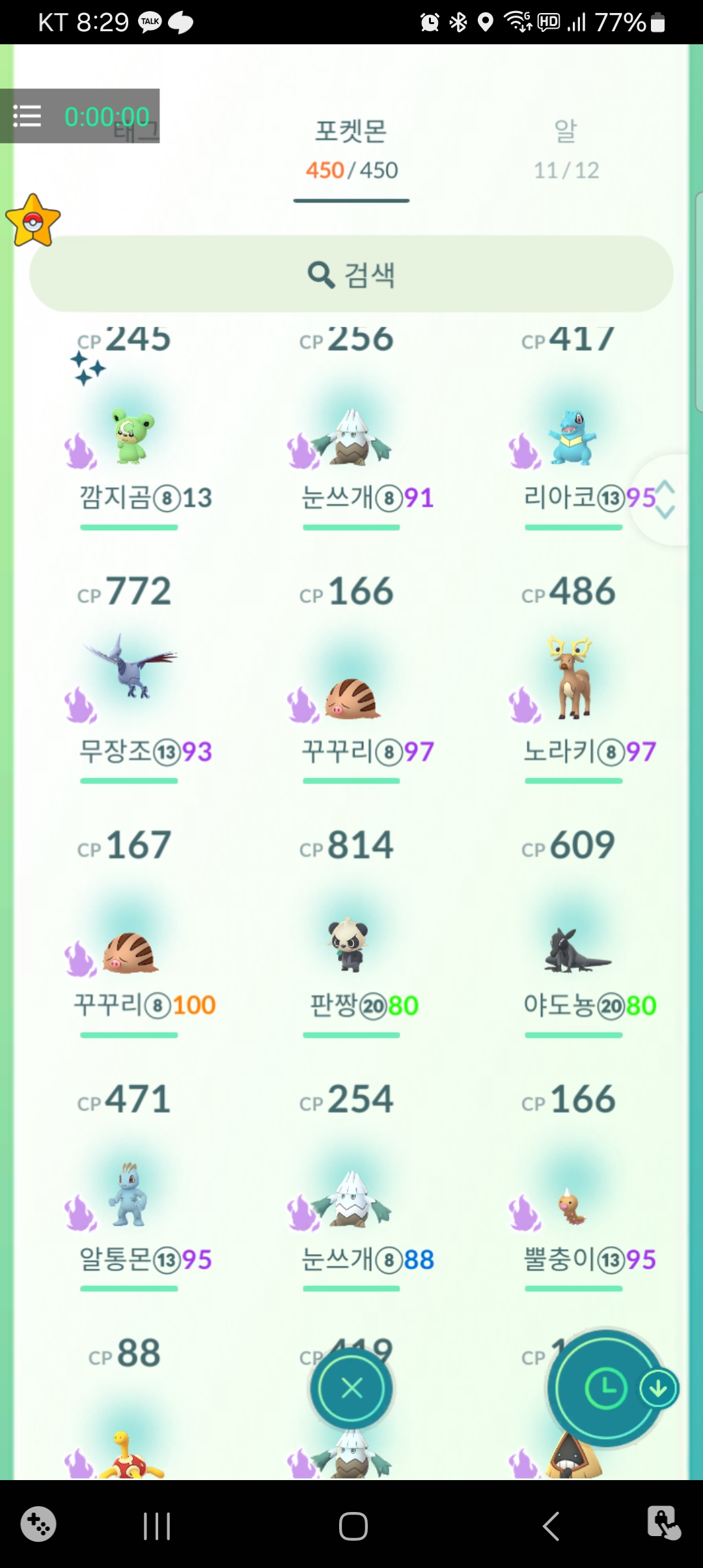The image size is (703, 1568).
Task: Open 깜지곰 with CP 245
Action: click(x=130, y=436)
